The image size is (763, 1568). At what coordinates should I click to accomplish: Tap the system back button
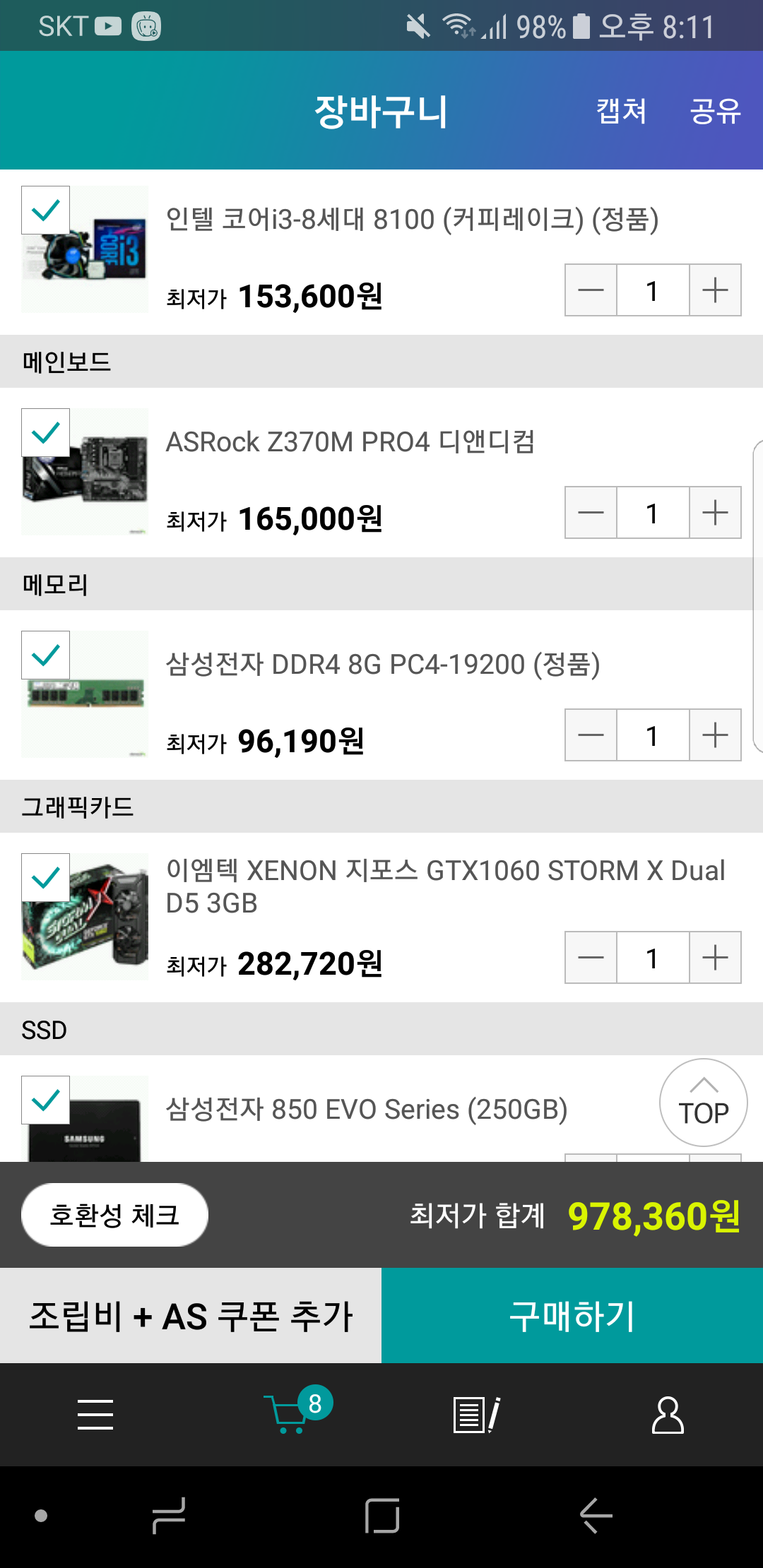(x=596, y=1516)
